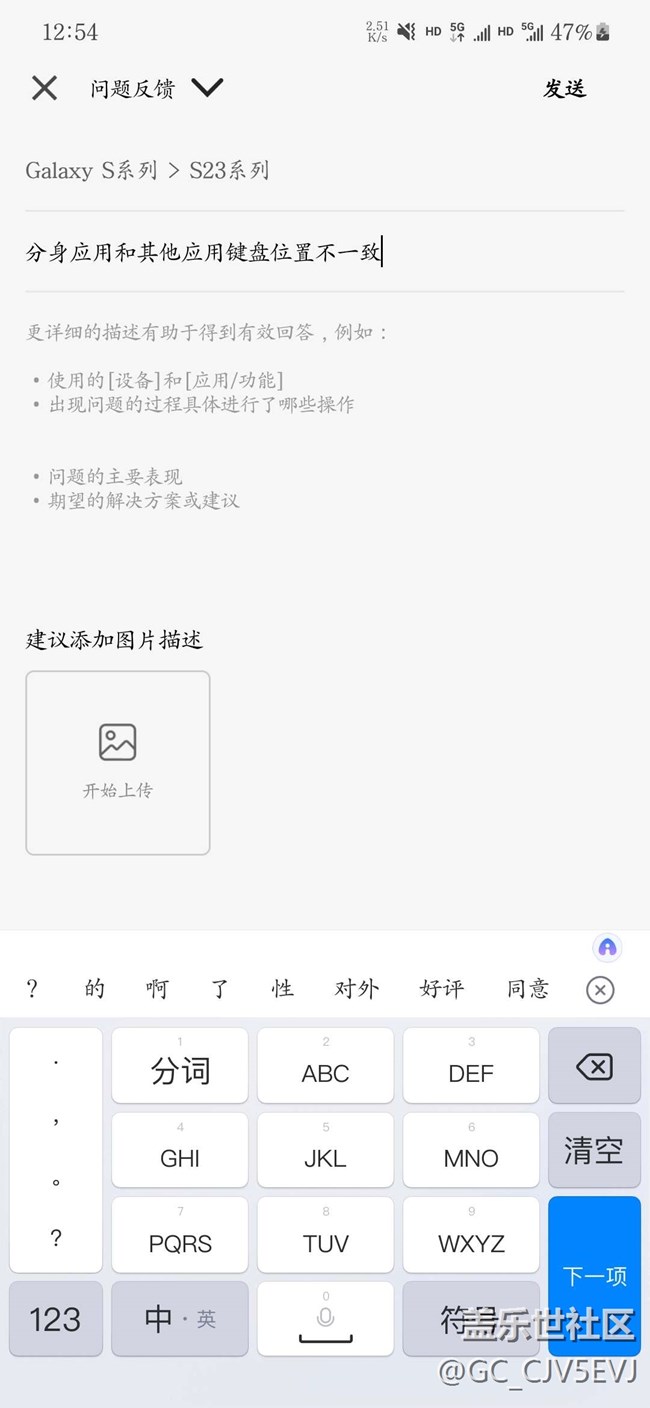Open the keyboard AI assistant icon
The height and width of the screenshot is (1408, 650).
coord(607,947)
